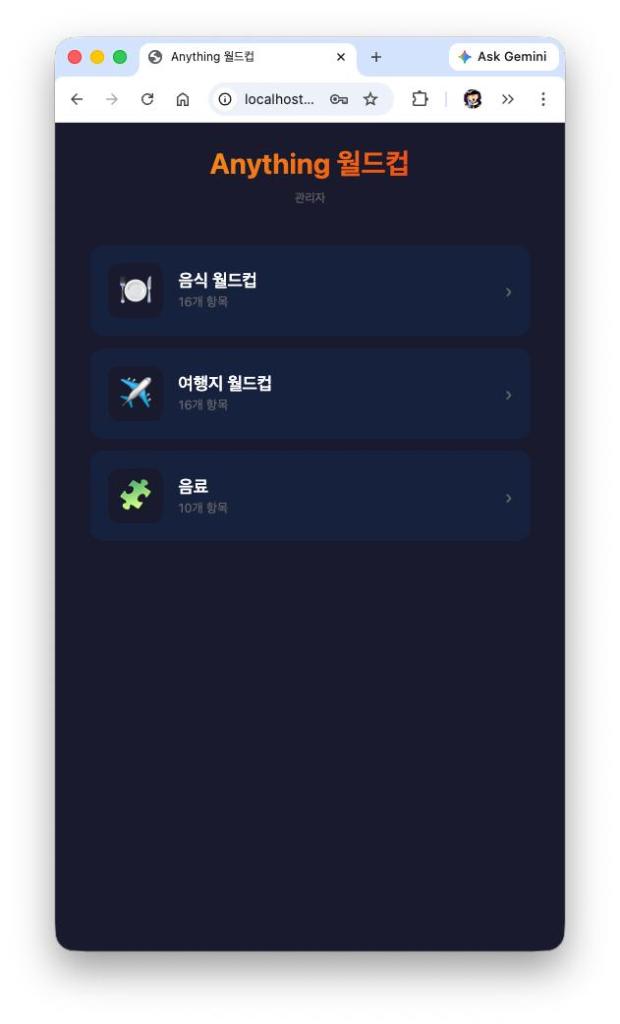The image size is (620, 1024).
Task: Tap the Ask Gemini button
Action: tap(503, 57)
